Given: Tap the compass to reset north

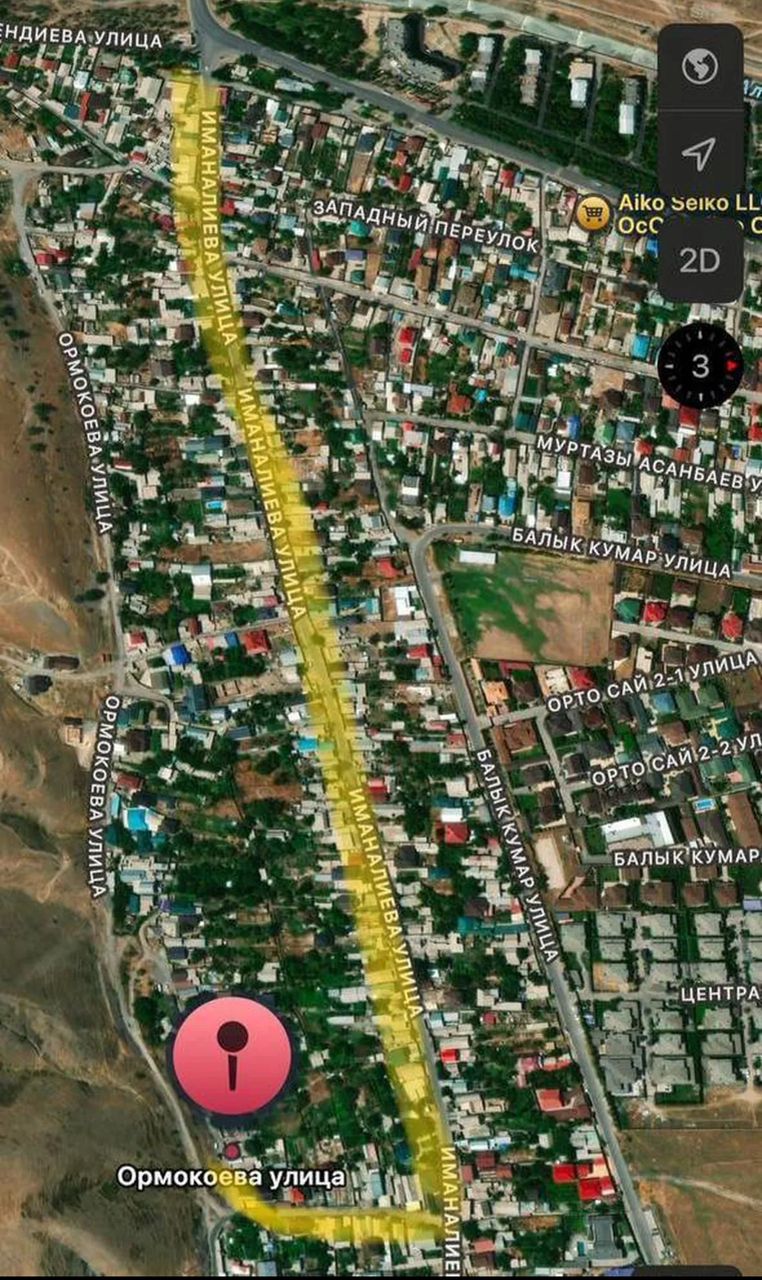Looking at the screenshot, I should (701, 366).
